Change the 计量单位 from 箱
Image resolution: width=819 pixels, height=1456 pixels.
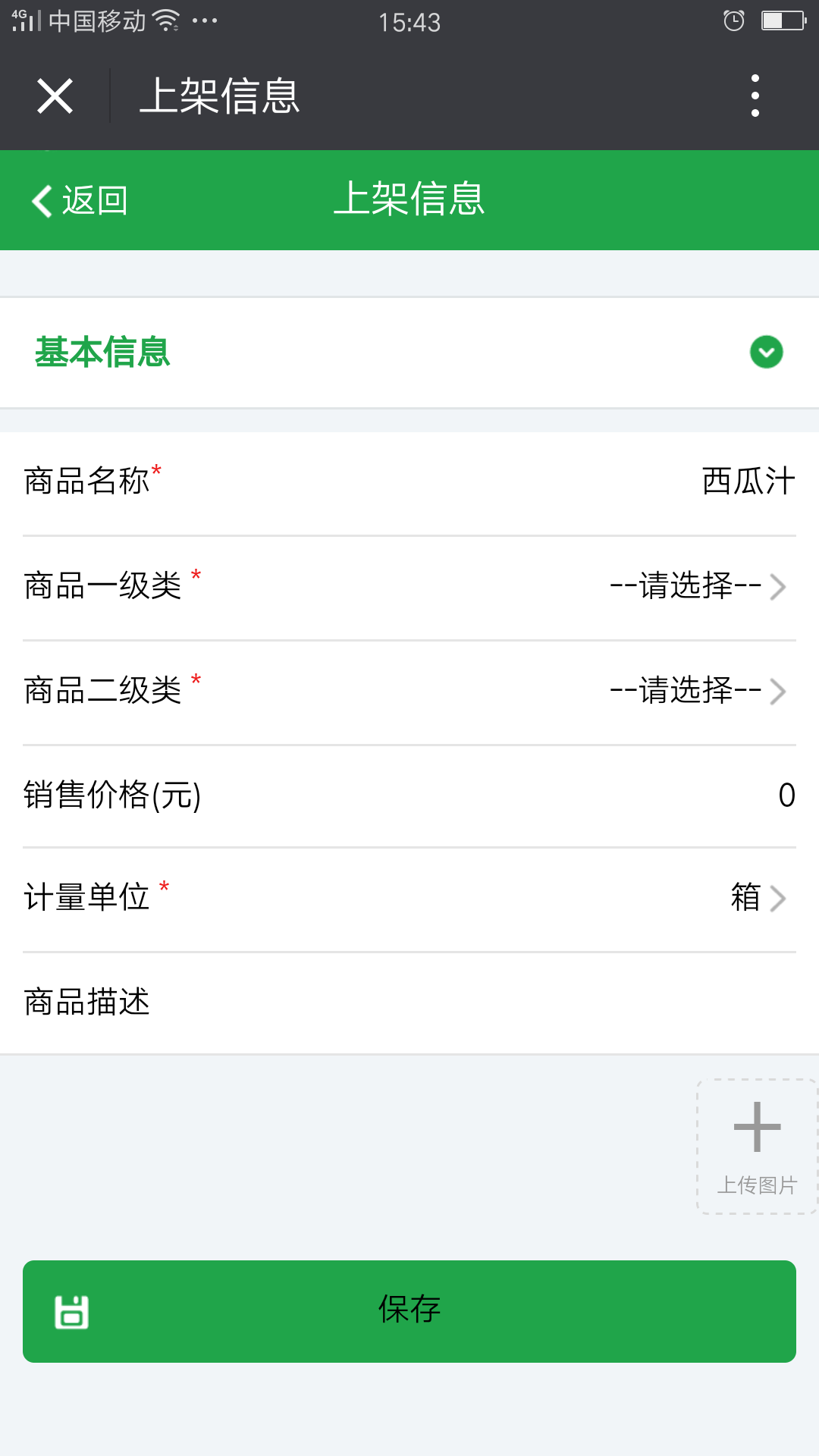(409, 899)
